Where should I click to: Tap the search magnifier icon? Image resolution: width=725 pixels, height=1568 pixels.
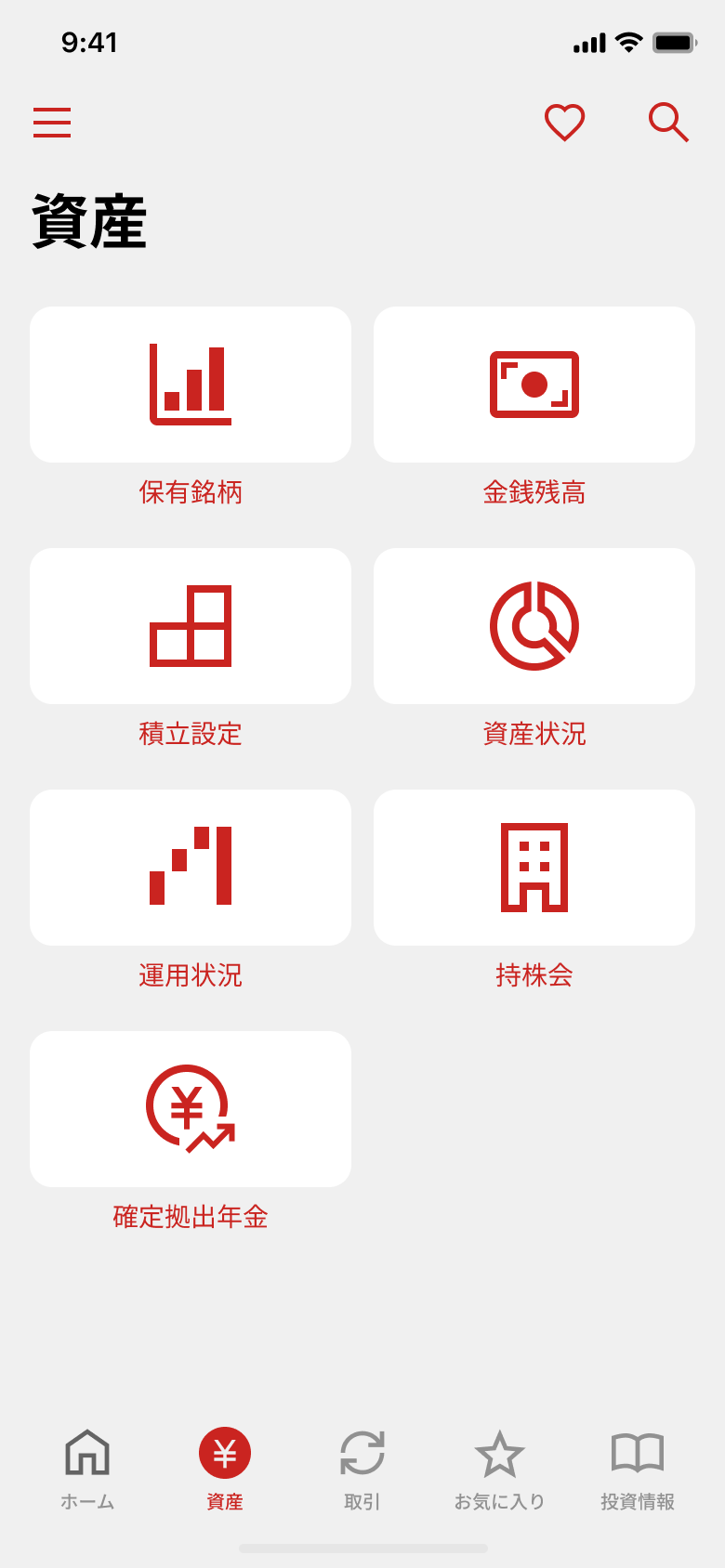click(x=667, y=122)
